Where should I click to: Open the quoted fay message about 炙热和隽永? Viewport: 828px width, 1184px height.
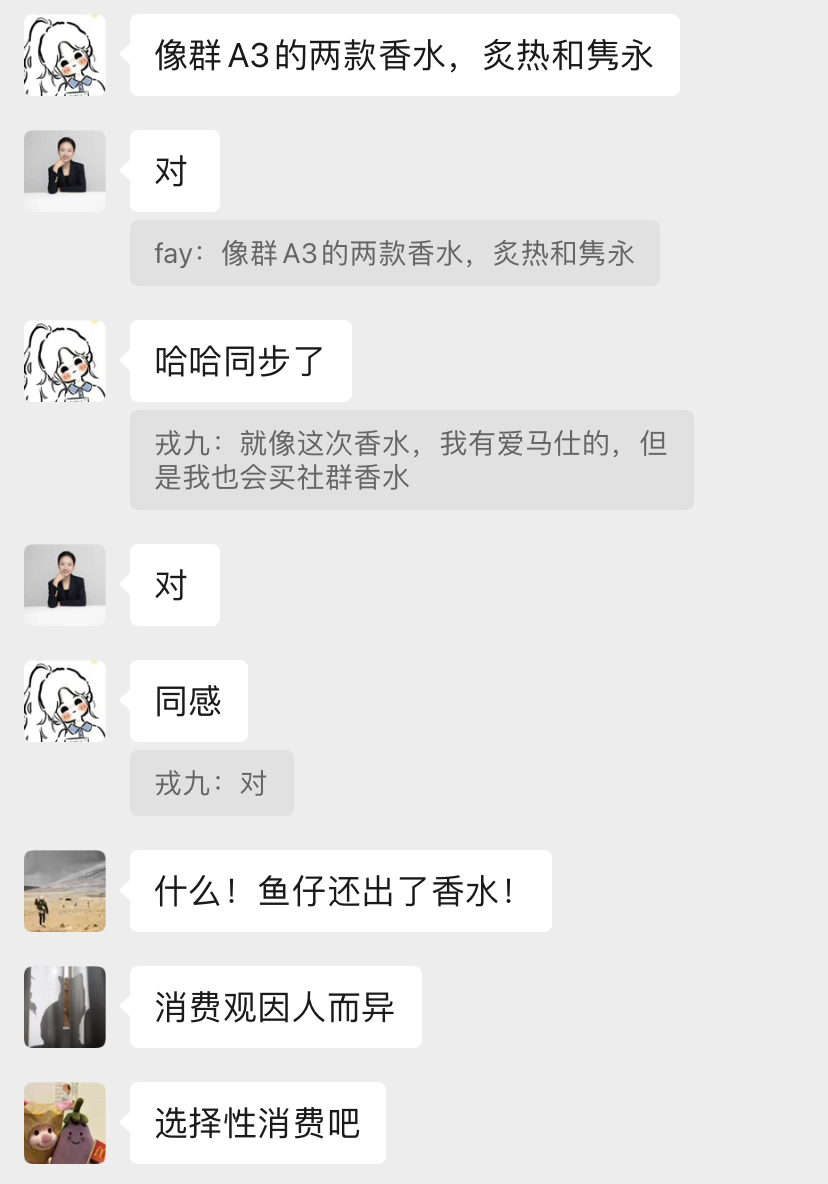pyautogui.click(x=394, y=253)
